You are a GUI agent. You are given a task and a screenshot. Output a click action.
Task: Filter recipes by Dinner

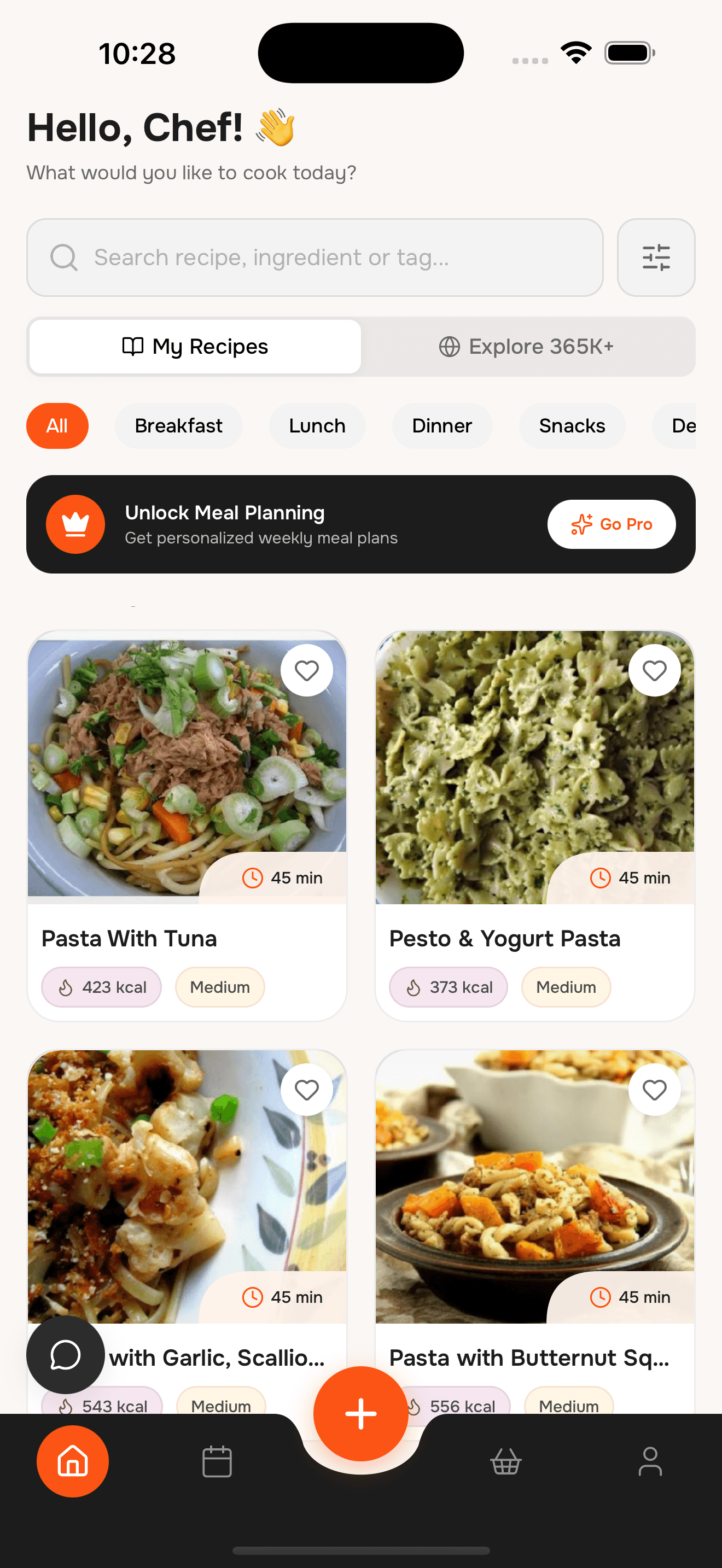442,425
